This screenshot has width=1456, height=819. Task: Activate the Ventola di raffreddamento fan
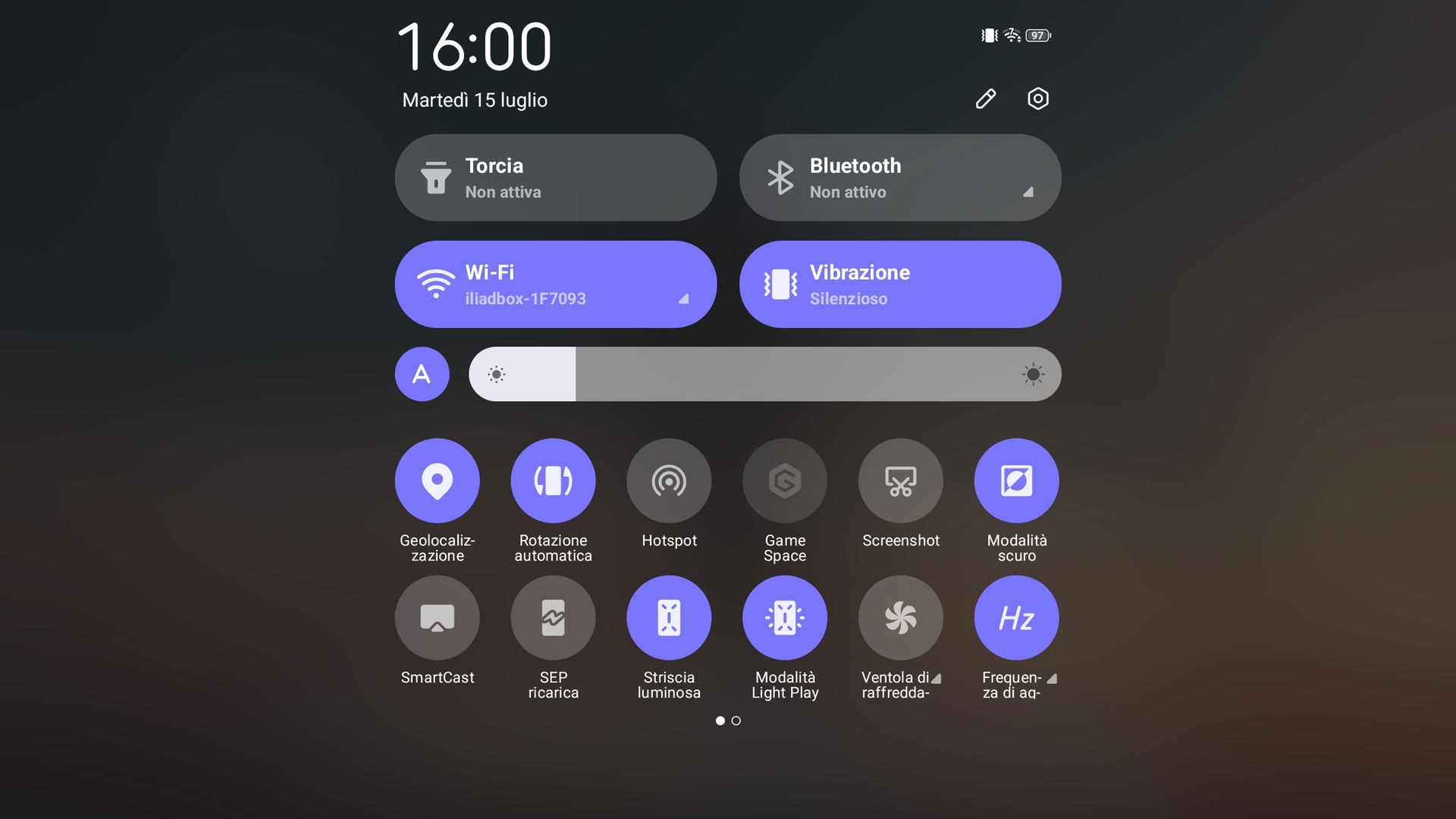tap(901, 618)
